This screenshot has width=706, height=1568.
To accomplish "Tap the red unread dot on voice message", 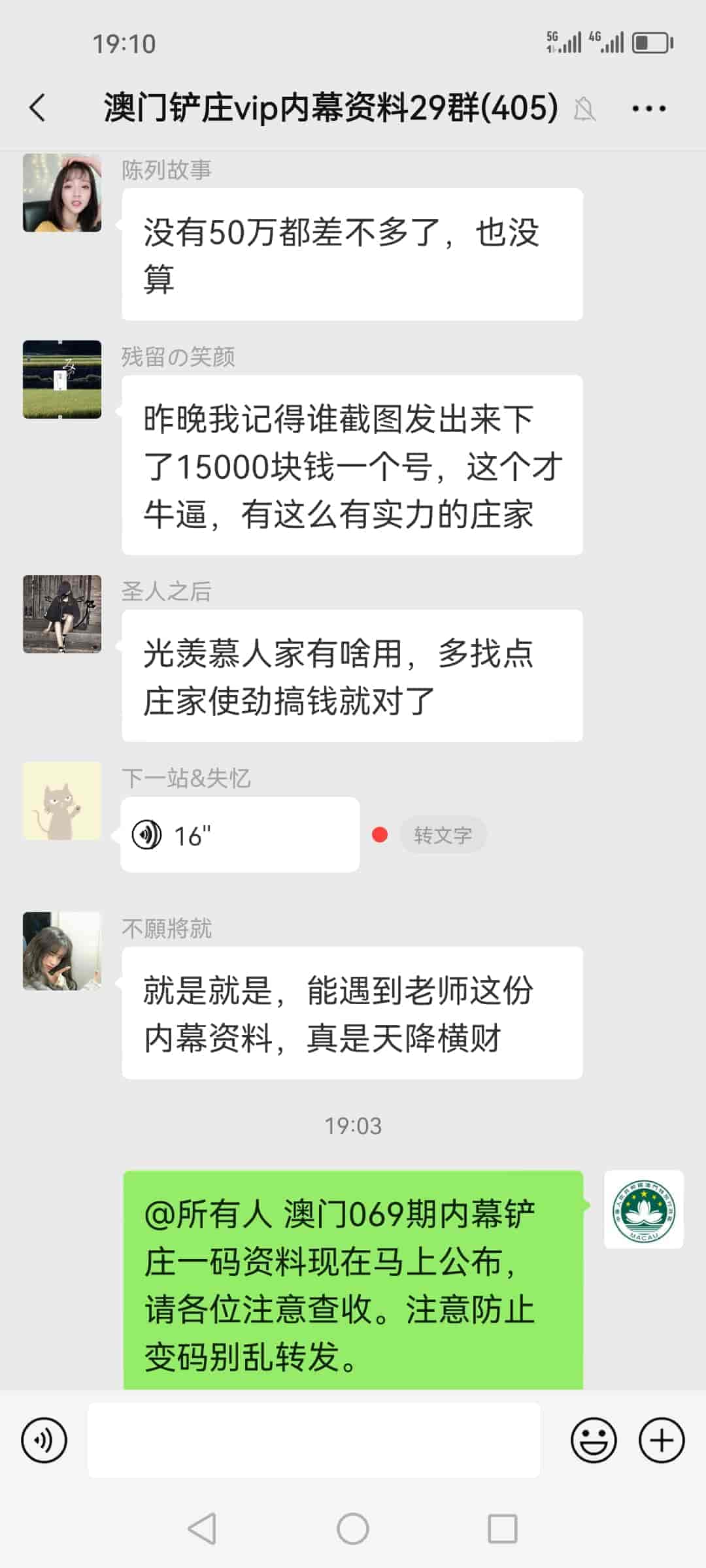I will pyautogui.click(x=379, y=834).
